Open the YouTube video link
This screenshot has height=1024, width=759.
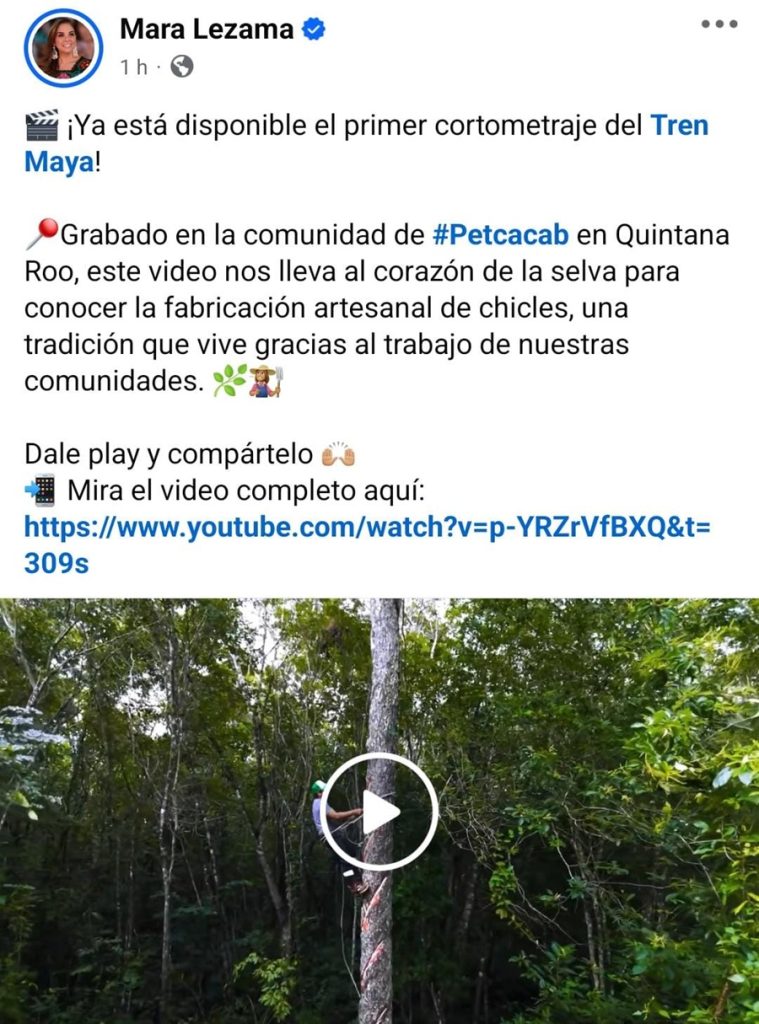point(366,528)
